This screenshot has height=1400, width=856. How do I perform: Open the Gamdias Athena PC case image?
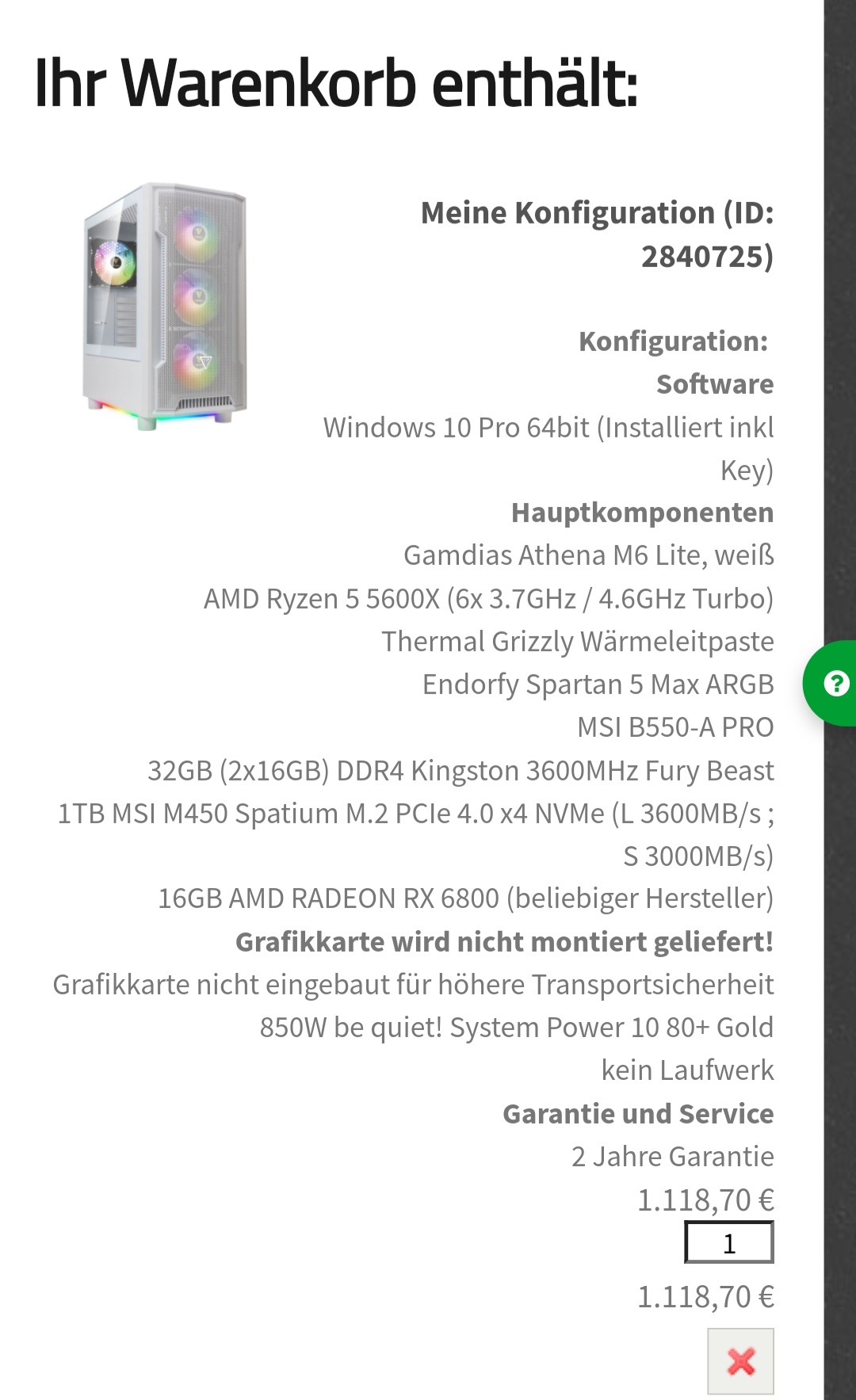[165, 306]
